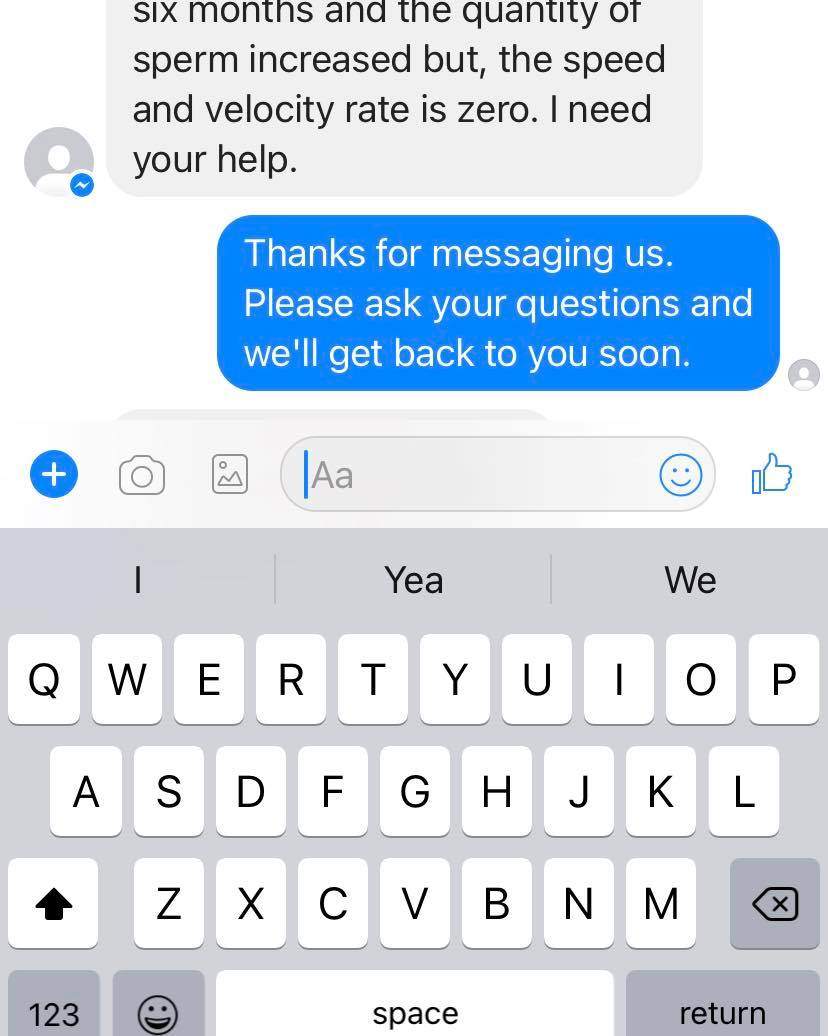Open the sender's profile avatar
This screenshot has height=1036, width=828.
[59, 162]
